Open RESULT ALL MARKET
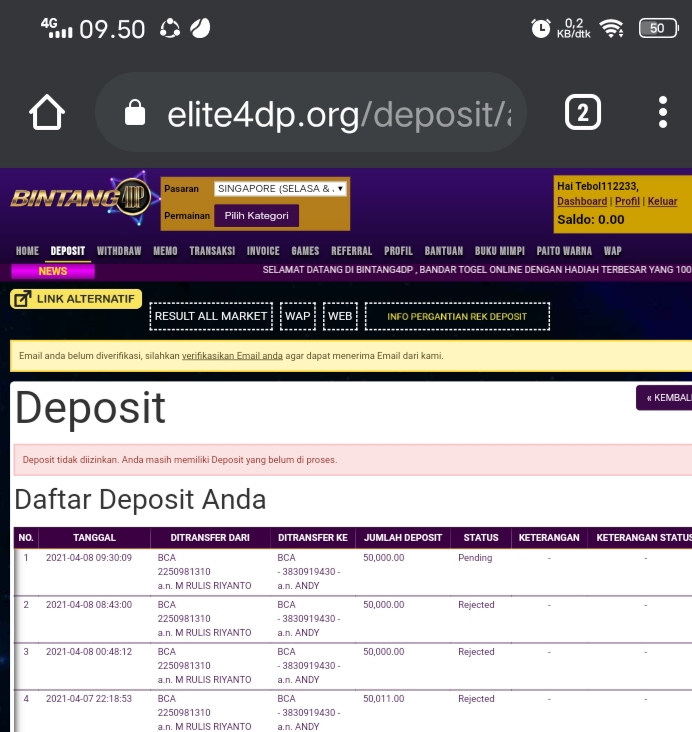This screenshot has height=732, width=692. [211, 316]
